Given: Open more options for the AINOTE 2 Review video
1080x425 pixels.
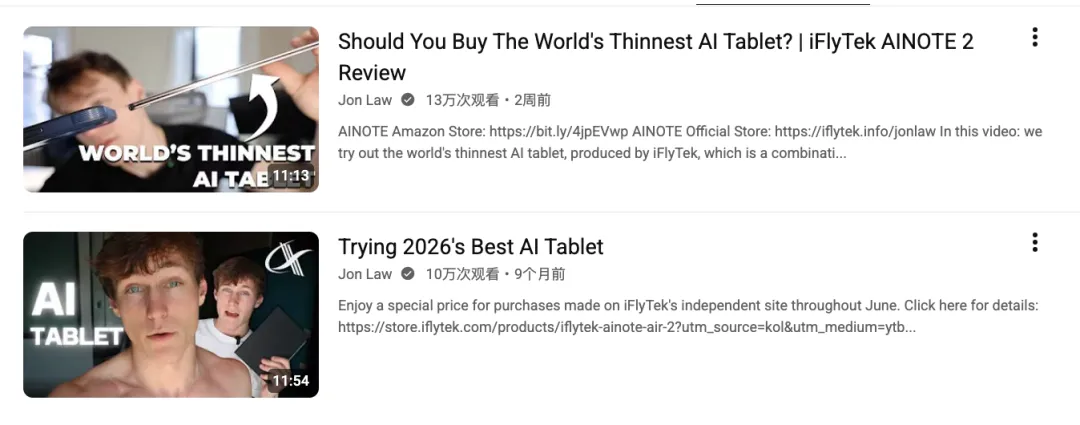Looking at the screenshot, I should (x=1034, y=38).
